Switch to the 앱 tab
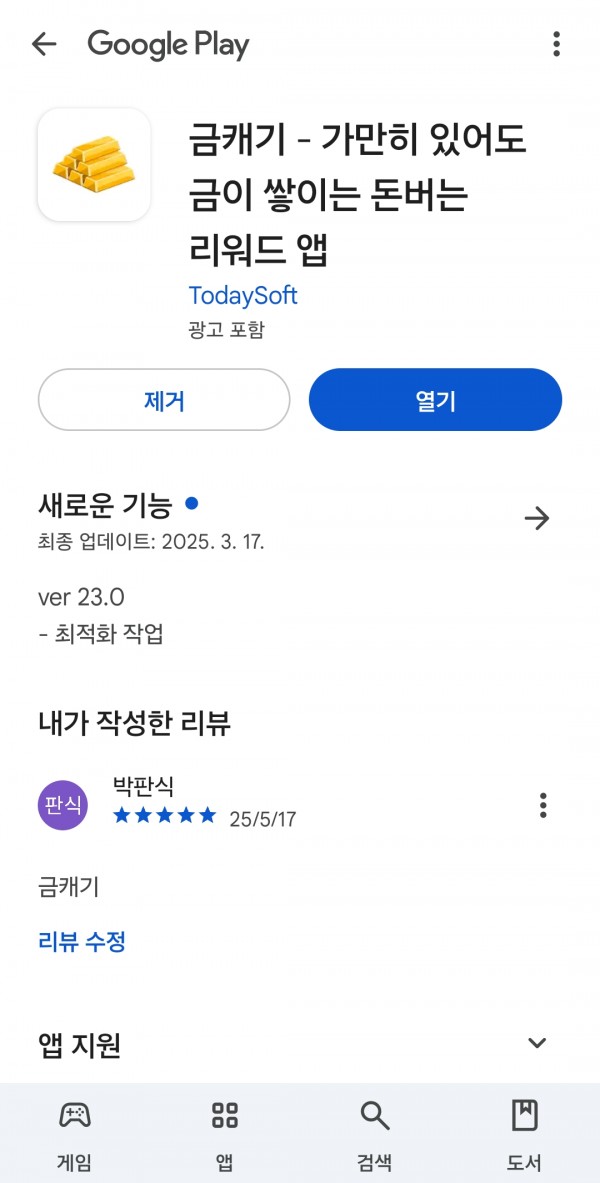Screen dimensions: 600x1183 (224, 1134)
